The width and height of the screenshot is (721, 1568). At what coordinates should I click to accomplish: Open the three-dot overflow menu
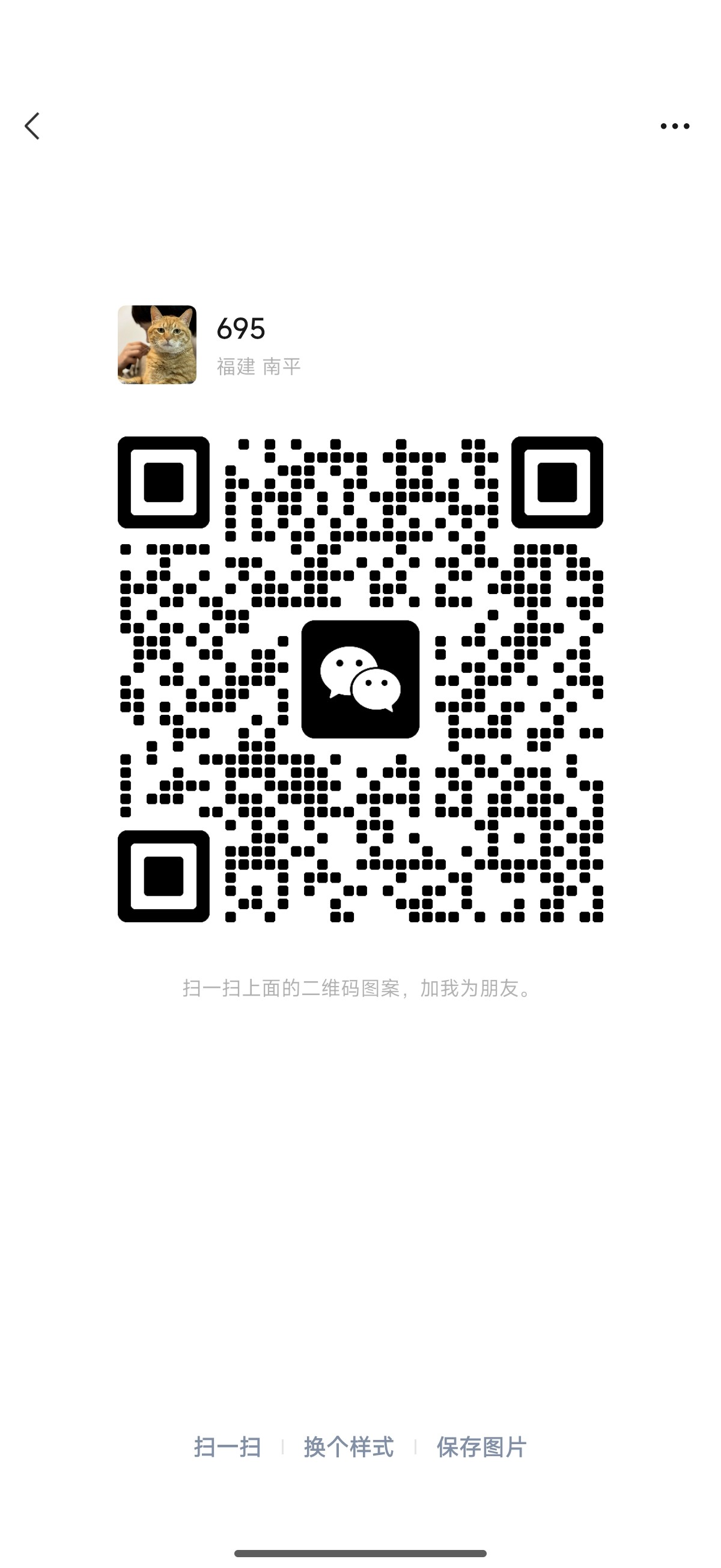[675, 126]
